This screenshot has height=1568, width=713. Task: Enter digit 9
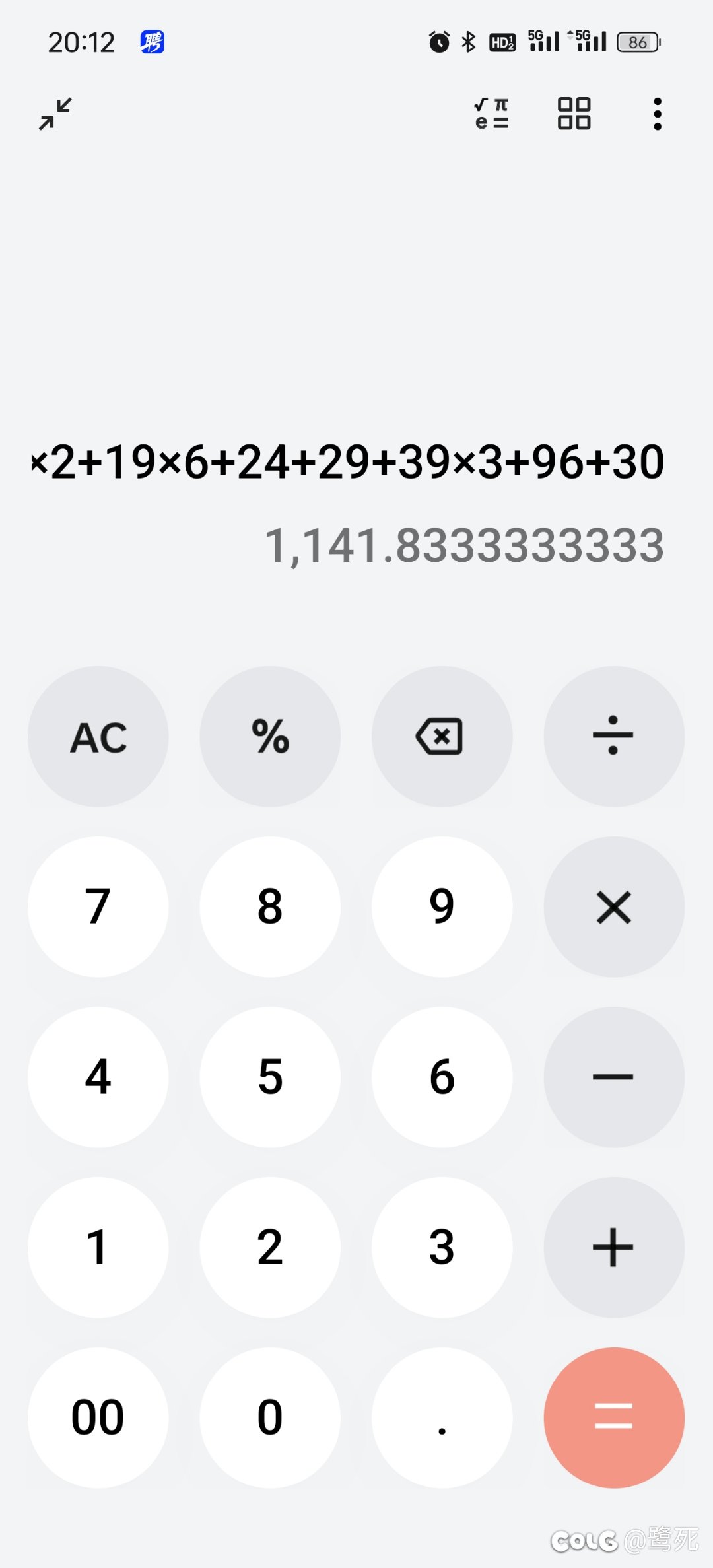(x=442, y=907)
